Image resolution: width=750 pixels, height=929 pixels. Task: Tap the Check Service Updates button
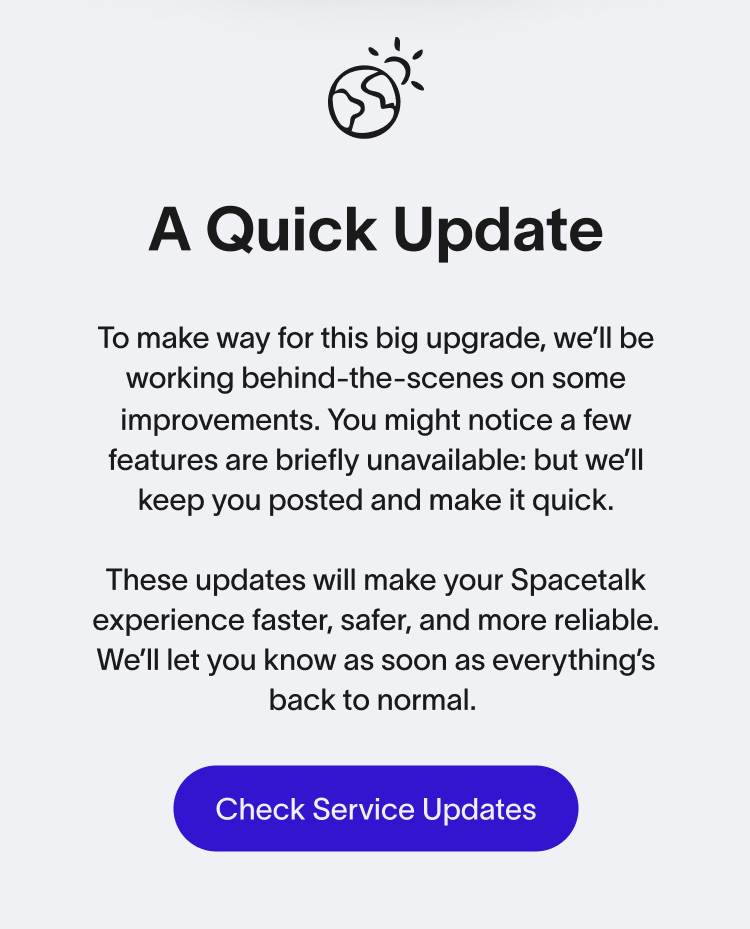(375, 808)
